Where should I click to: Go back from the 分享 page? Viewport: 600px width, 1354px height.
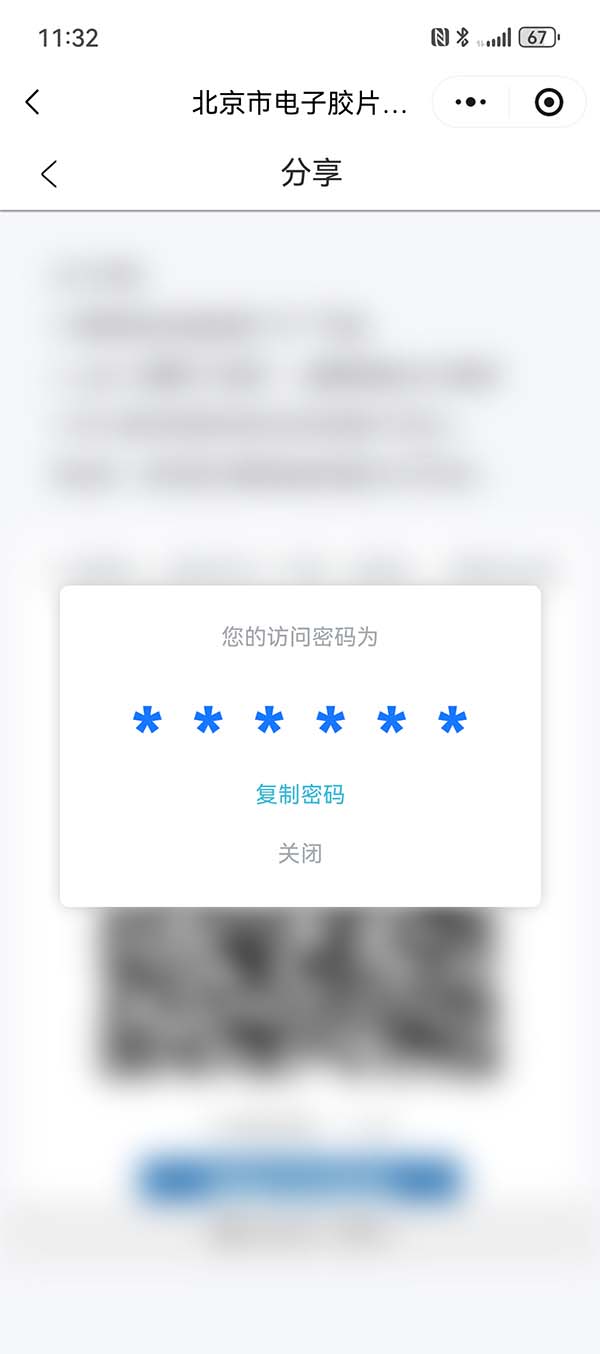point(49,173)
